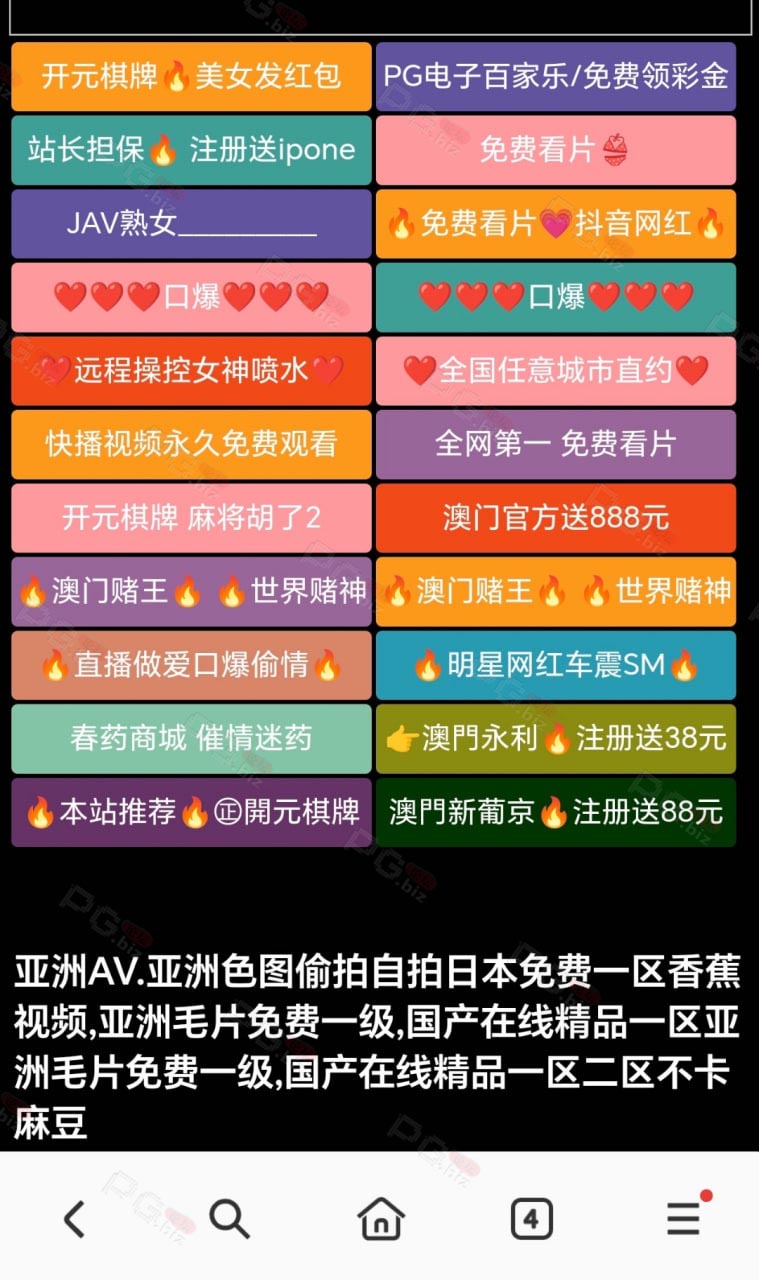The image size is (759, 1280).
Task: Tap the 开元棋牌 美女发红包 banner
Action: (x=191, y=76)
